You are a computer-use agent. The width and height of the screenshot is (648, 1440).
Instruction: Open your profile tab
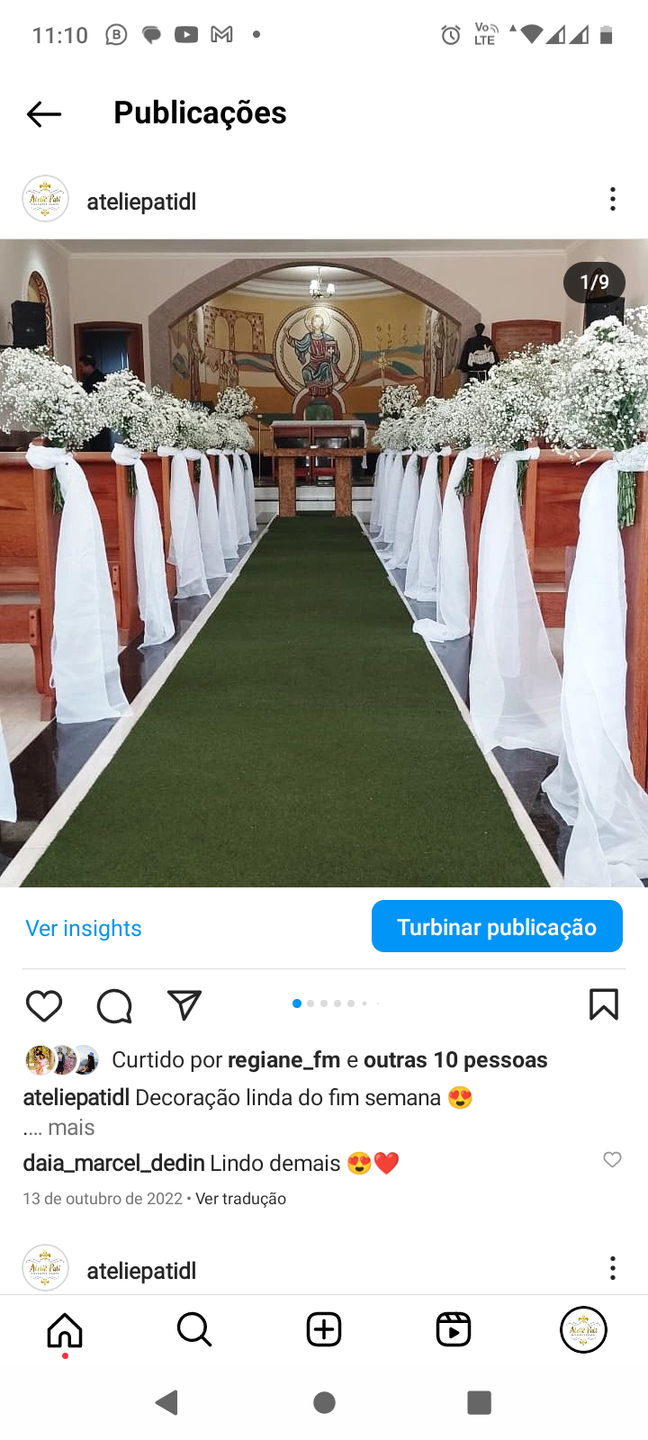583,1330
